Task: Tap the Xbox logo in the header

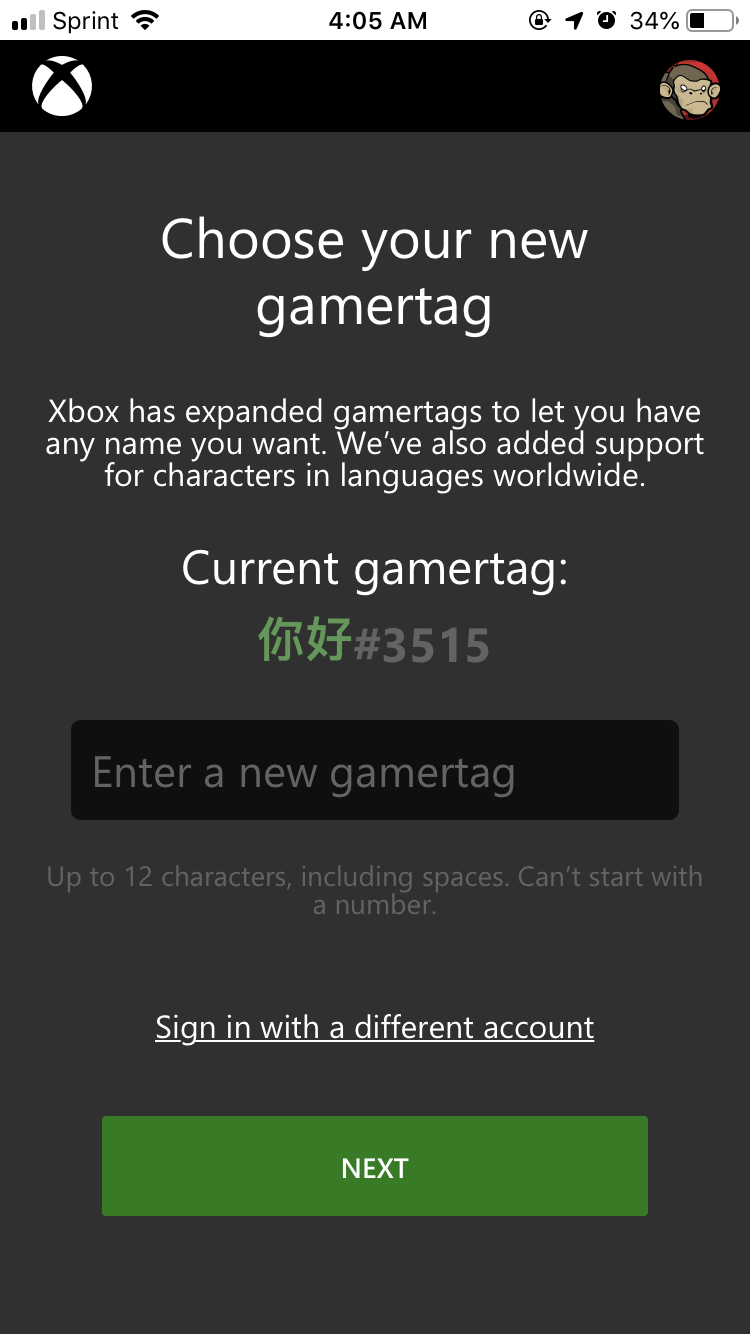Action: pos(62,86)
